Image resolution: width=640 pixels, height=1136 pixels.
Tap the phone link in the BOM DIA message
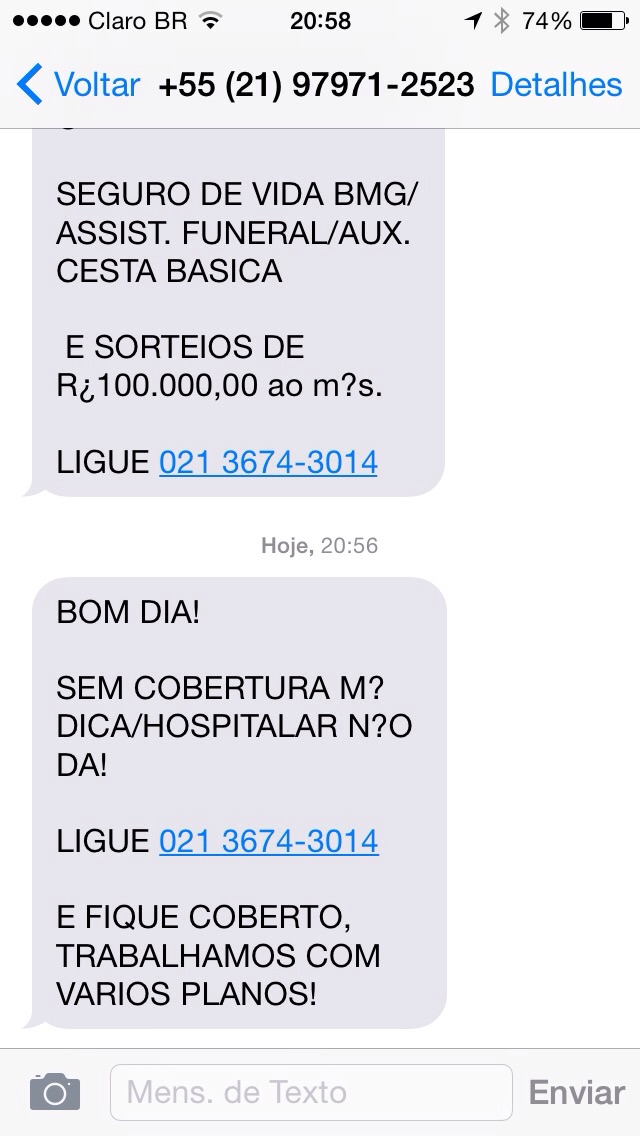(x=269, y=841)
